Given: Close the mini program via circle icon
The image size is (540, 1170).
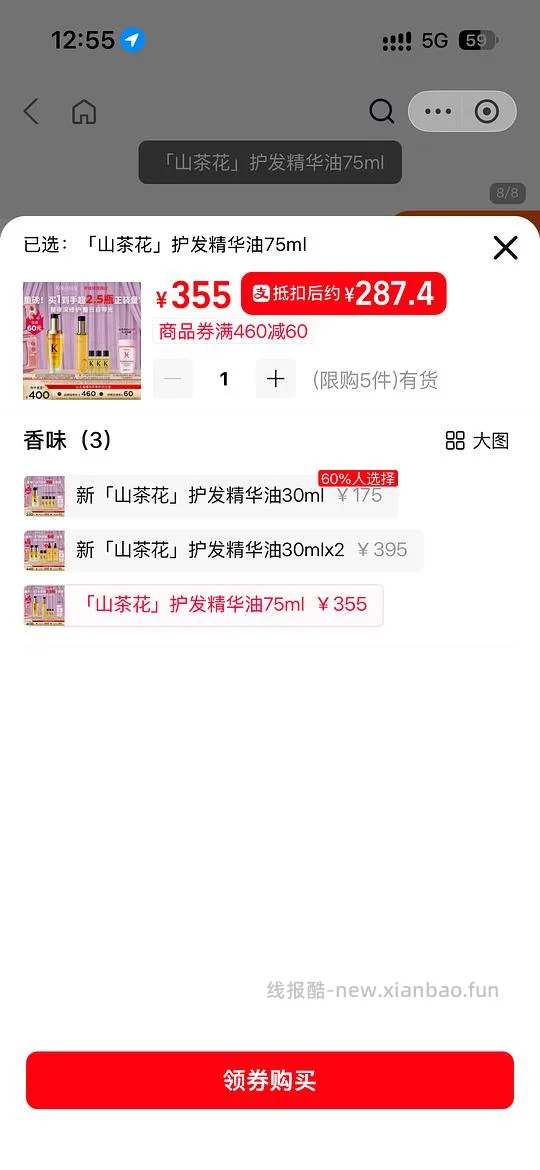Looking at the screenshot, I should (x=487, y=112).
